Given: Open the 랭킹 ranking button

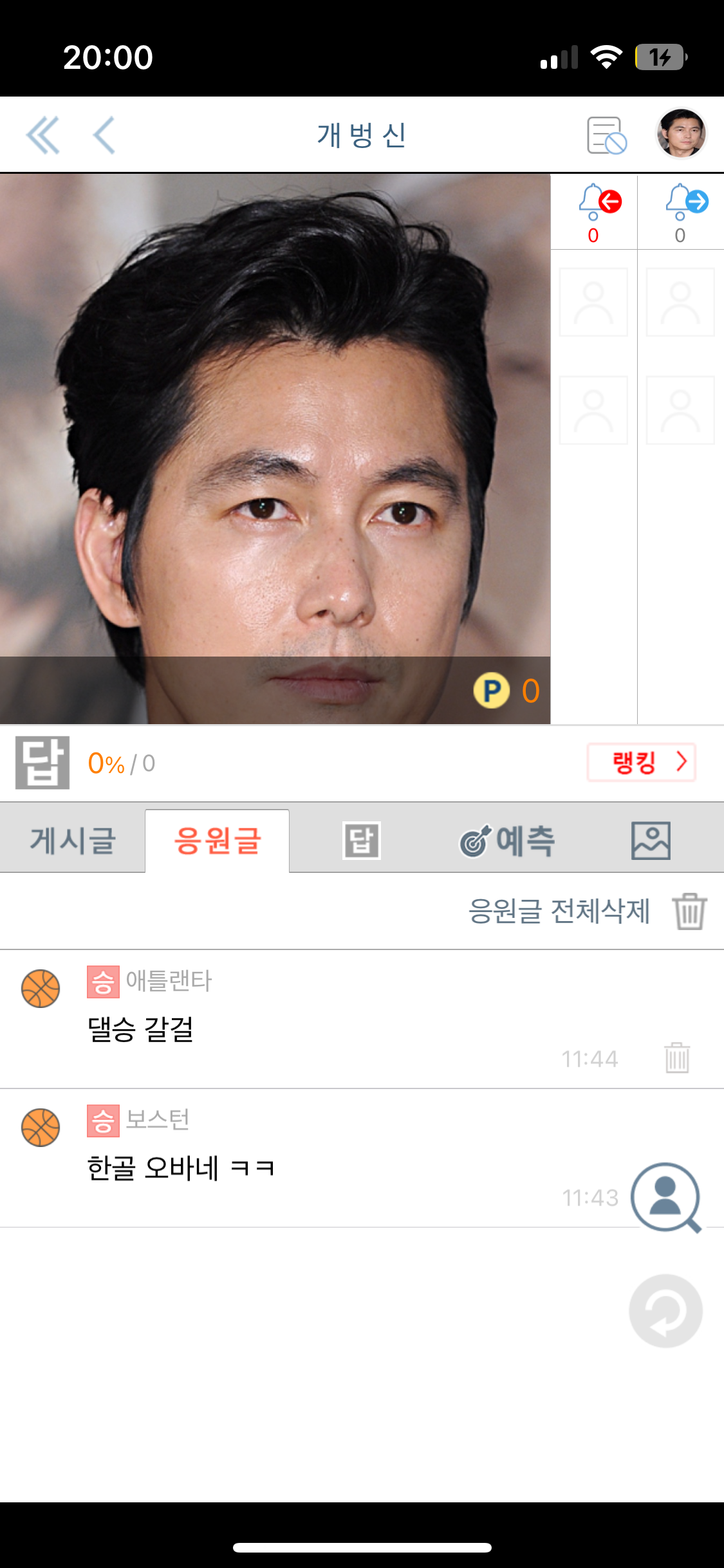Looking at the screenshot, I should click(641, 763).
